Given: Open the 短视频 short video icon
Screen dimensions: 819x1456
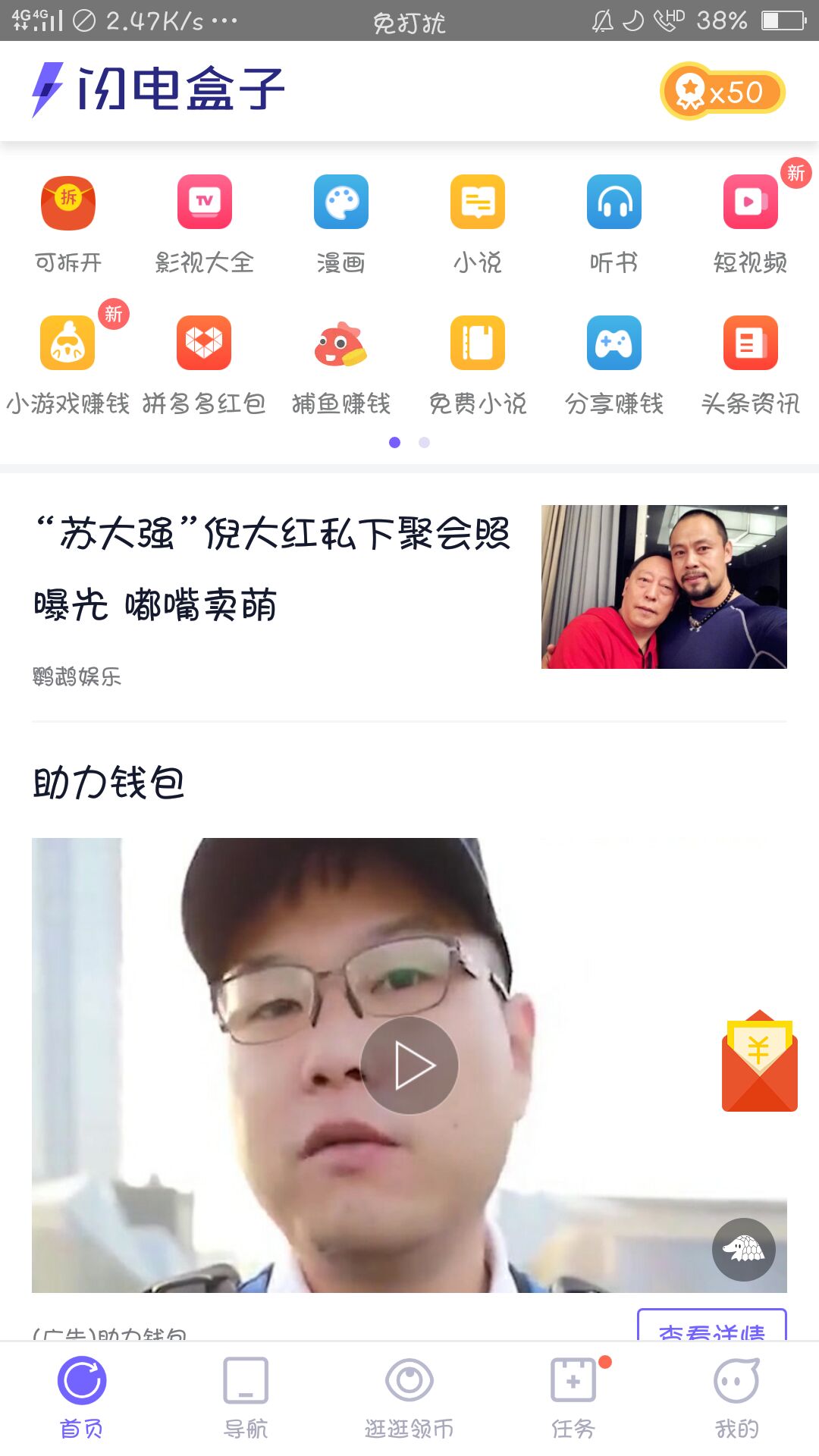Looking at the screenshot, I should pyautogui.click(x=751, y=202).
